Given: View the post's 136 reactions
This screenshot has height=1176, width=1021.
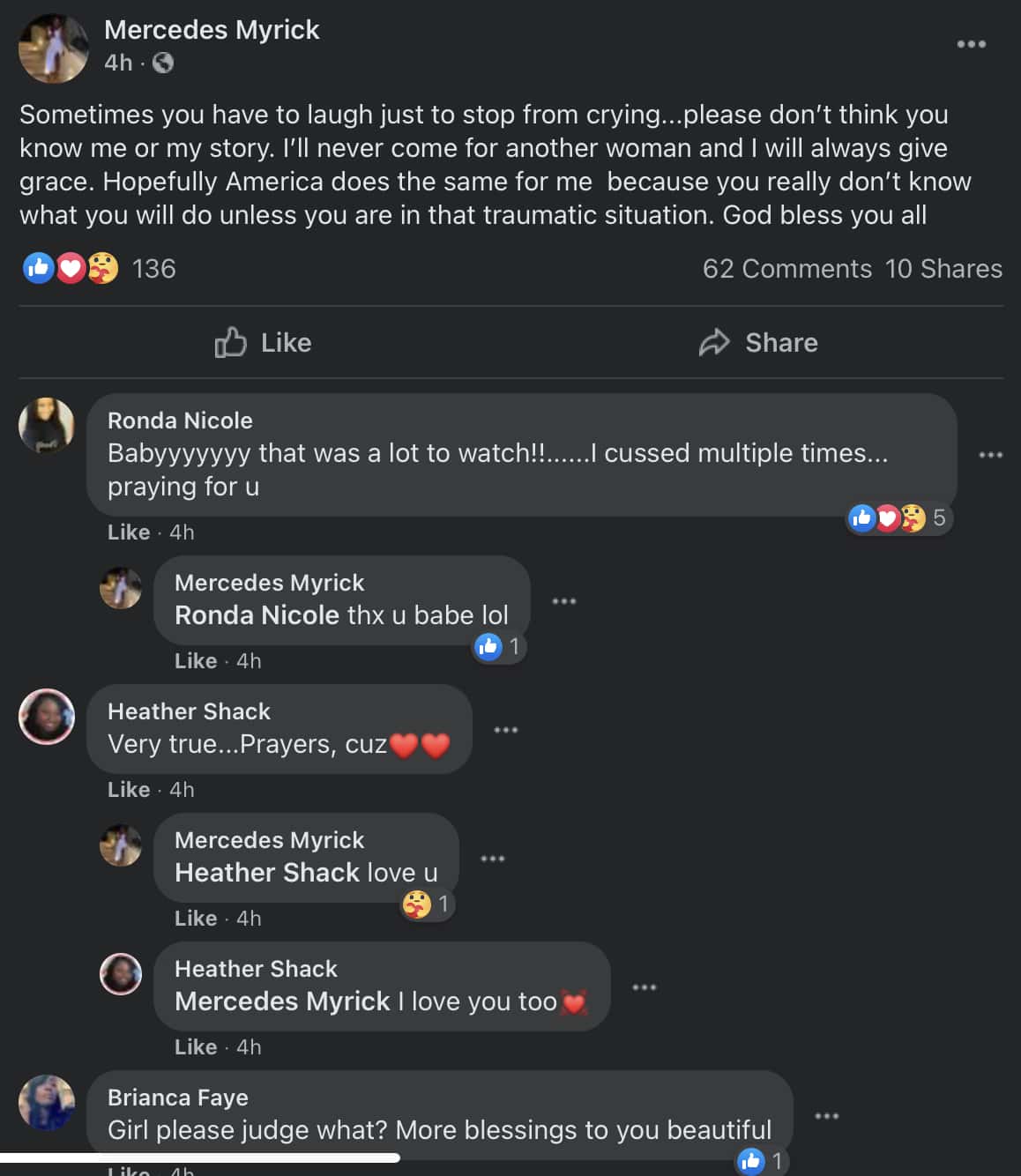Looking at the screenshot, I should [153, 269].
